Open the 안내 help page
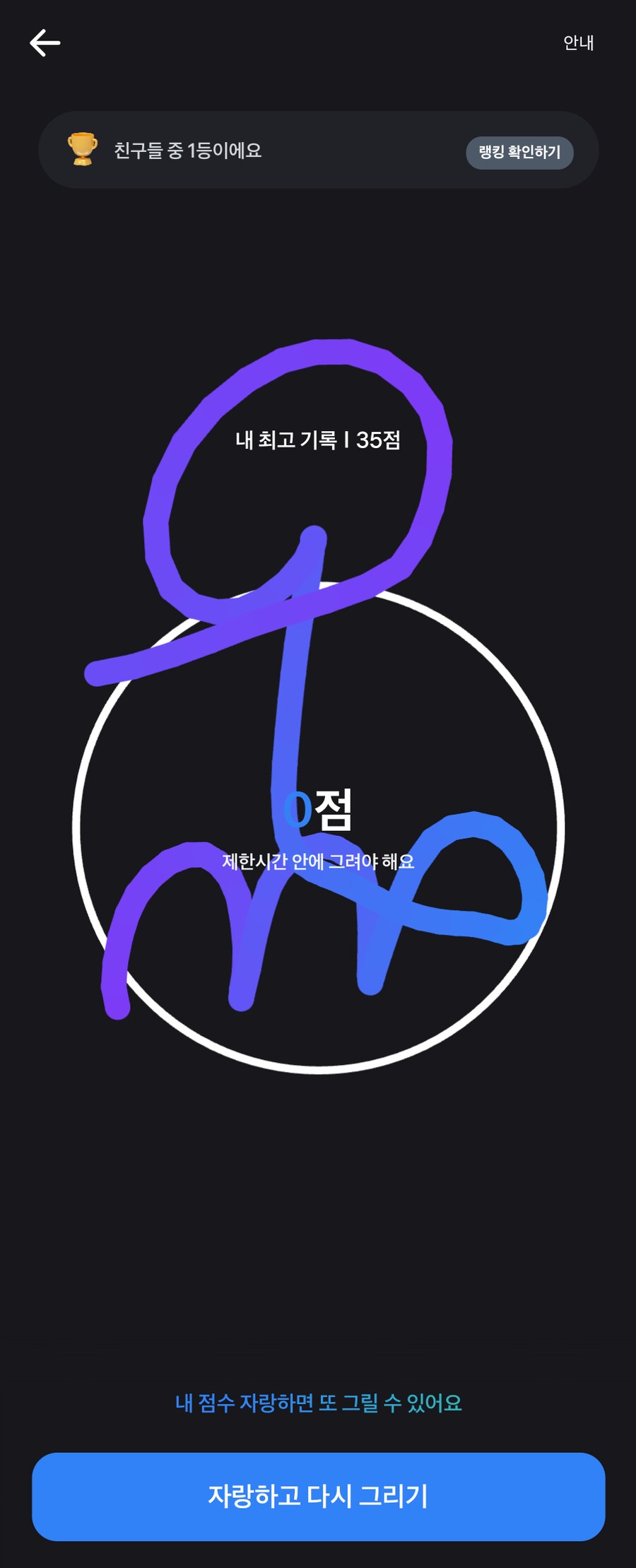This screenshot has height=1568, width=636. [578, 42]
